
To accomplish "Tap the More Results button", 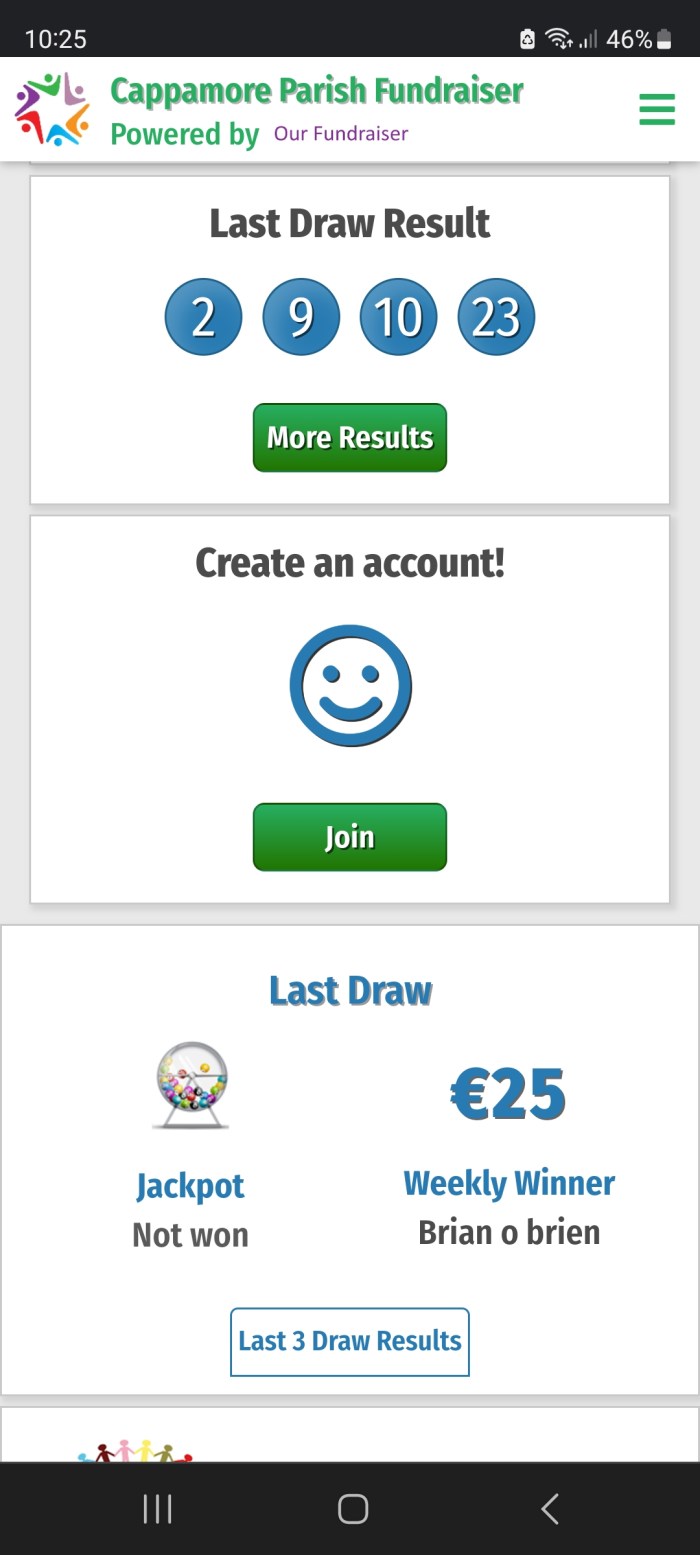I will [349, 437].
